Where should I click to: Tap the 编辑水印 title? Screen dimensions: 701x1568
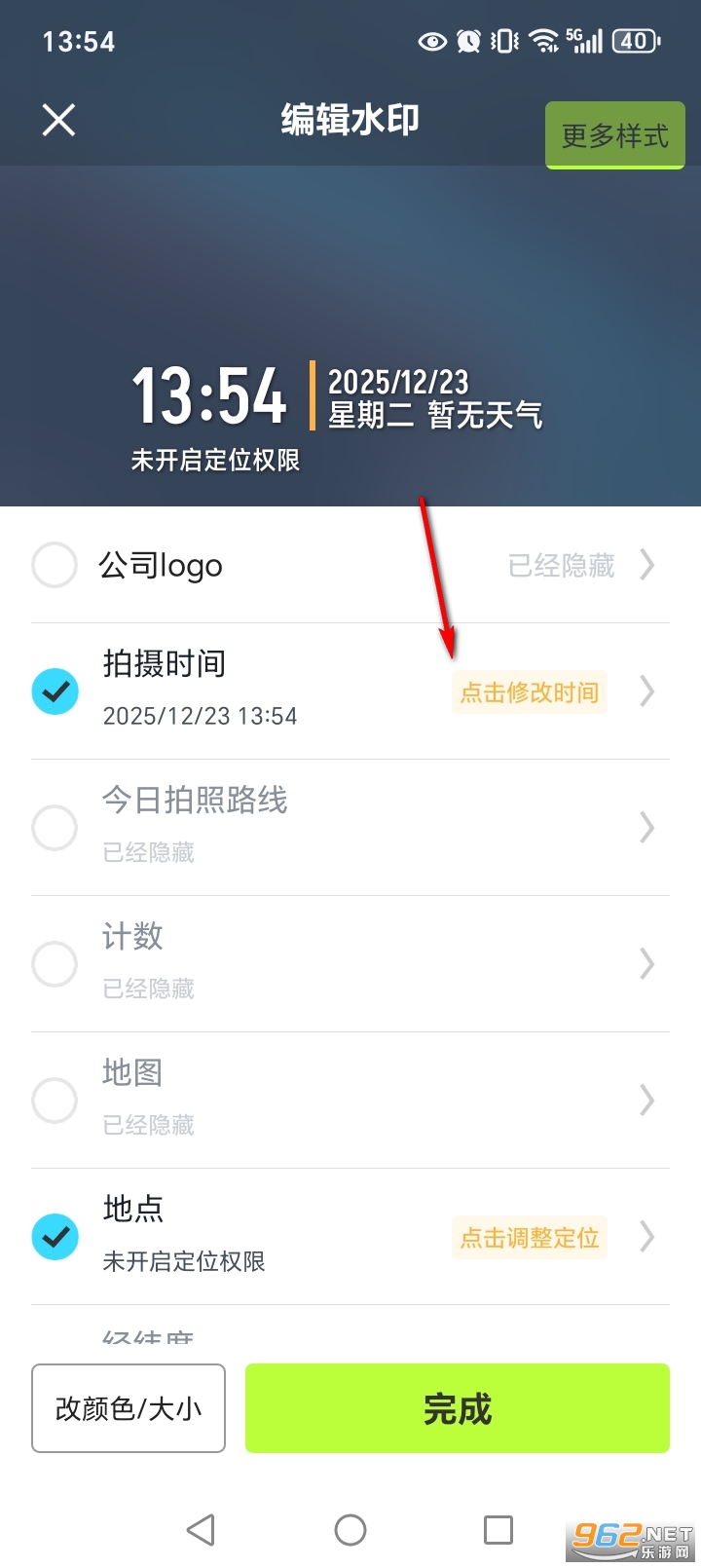[350, 119]
